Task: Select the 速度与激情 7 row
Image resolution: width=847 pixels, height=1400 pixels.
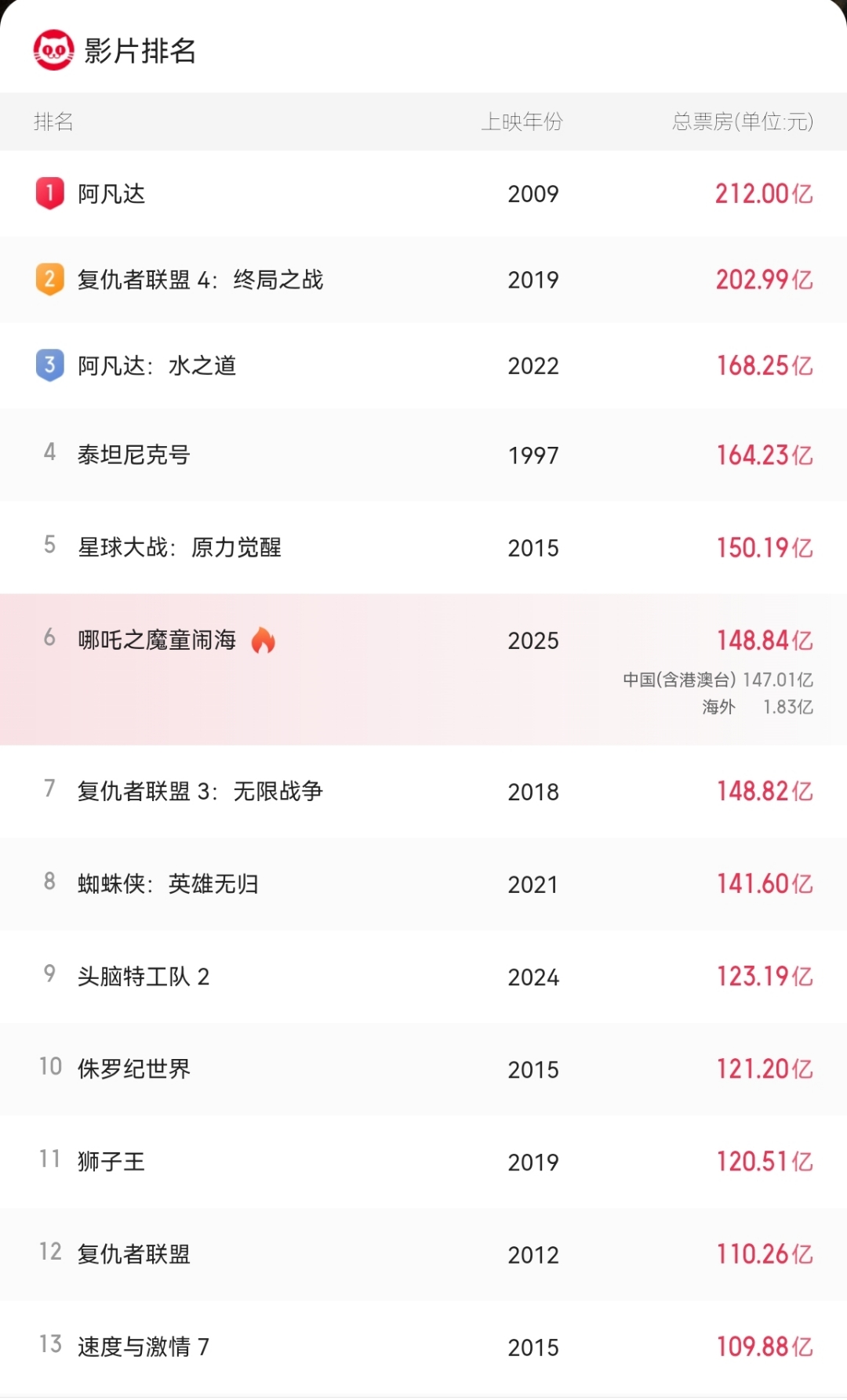Action: 145,1347
